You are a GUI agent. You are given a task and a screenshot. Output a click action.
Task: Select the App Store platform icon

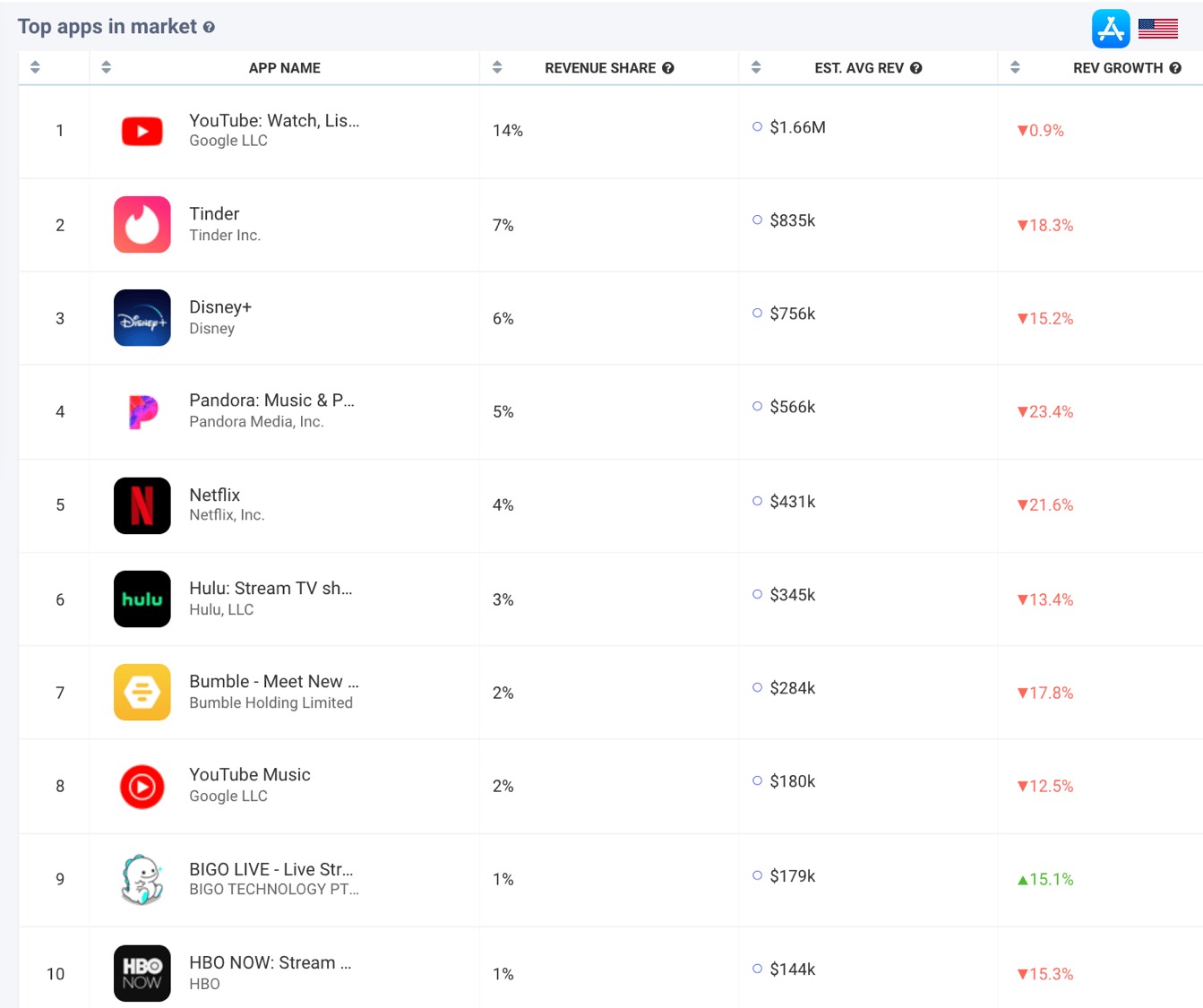(x=1111, y=29)
